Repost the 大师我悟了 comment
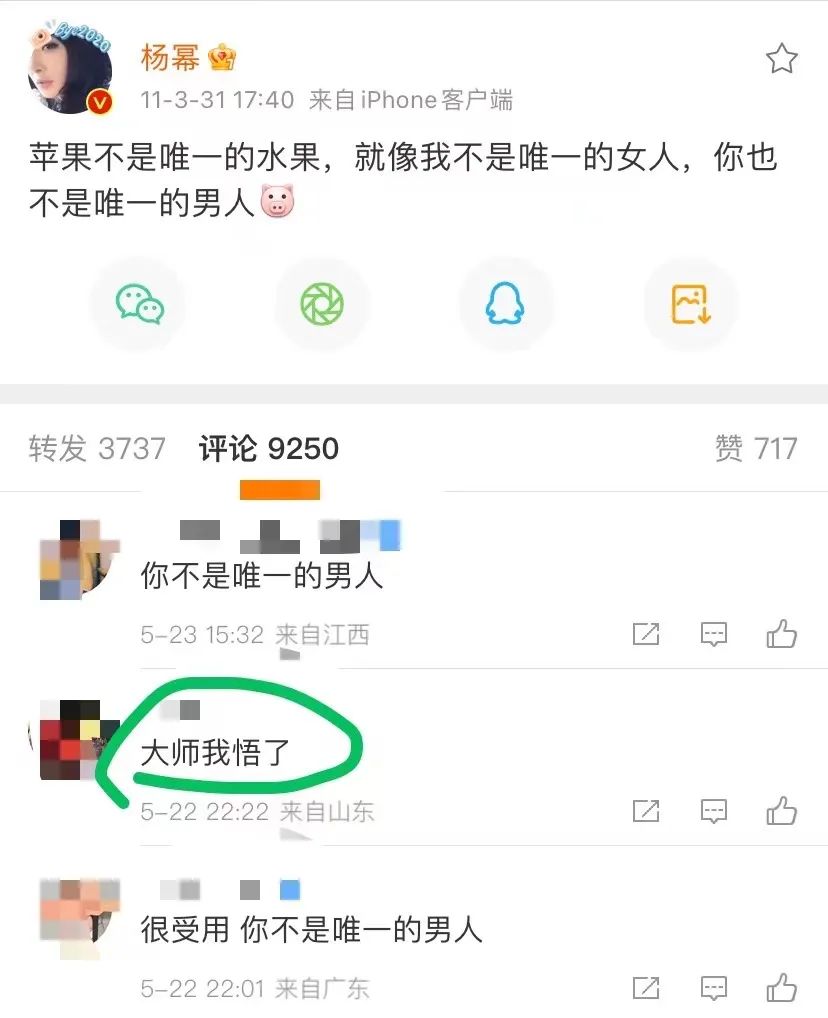The height and width of the screenshot is (1018, 828). tap(646, 811)
